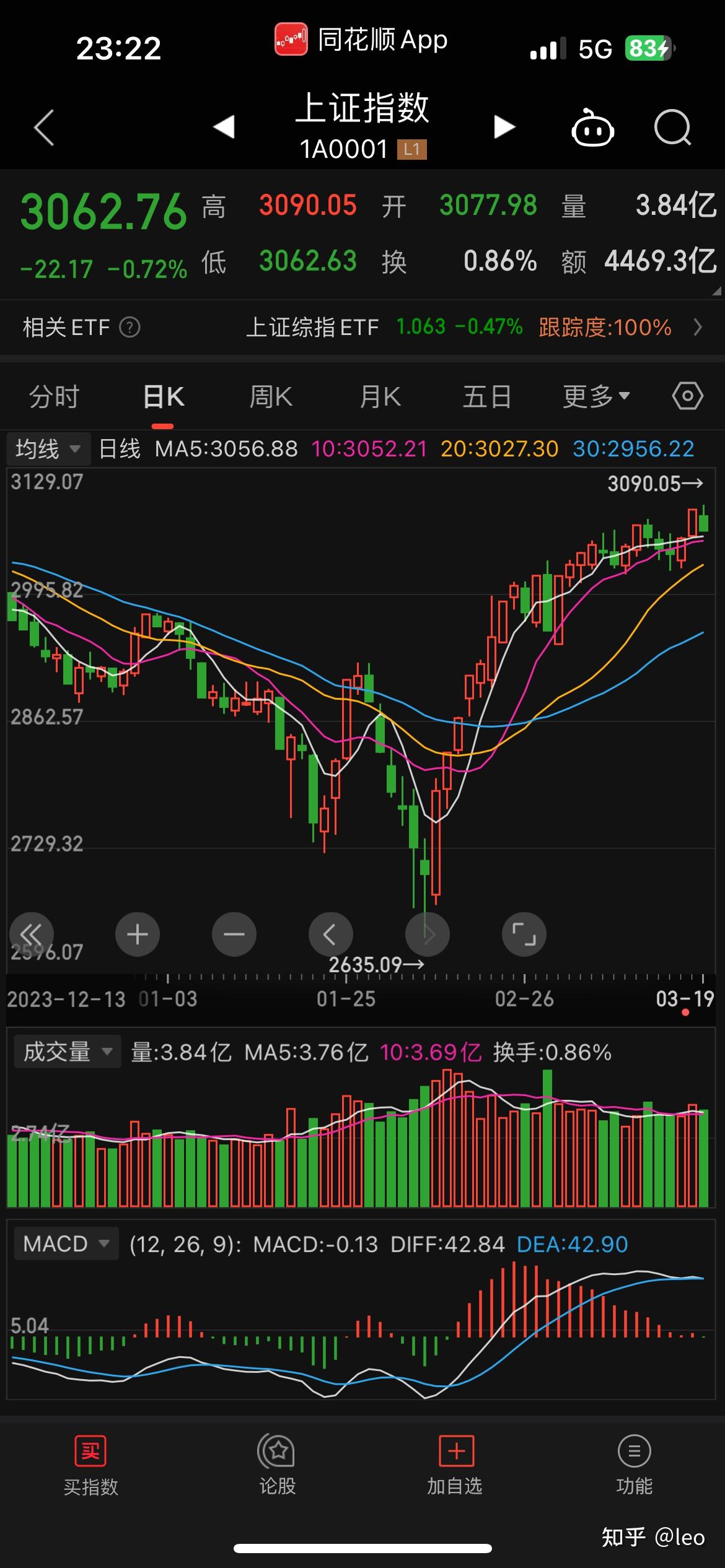Open the robot assistant icon
Screen dimensions: 725x1568
(592, 127)
